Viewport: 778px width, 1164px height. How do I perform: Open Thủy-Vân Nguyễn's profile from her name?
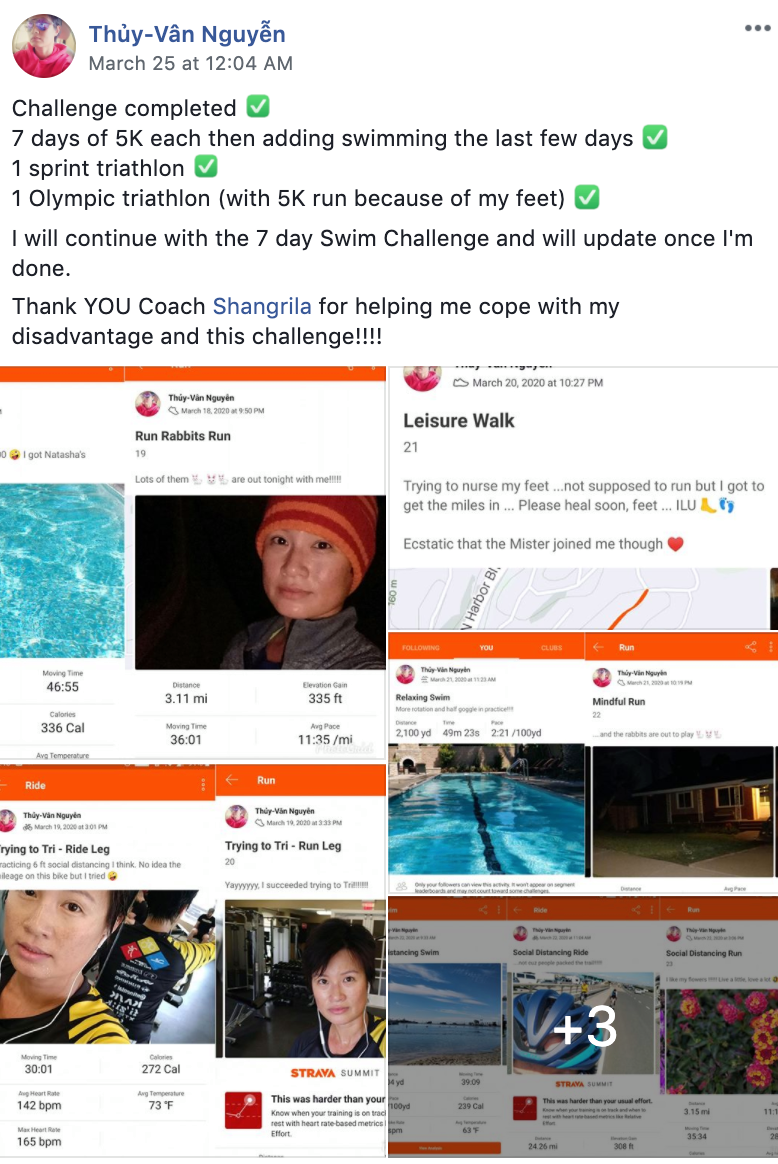click(x=187, y=34)
